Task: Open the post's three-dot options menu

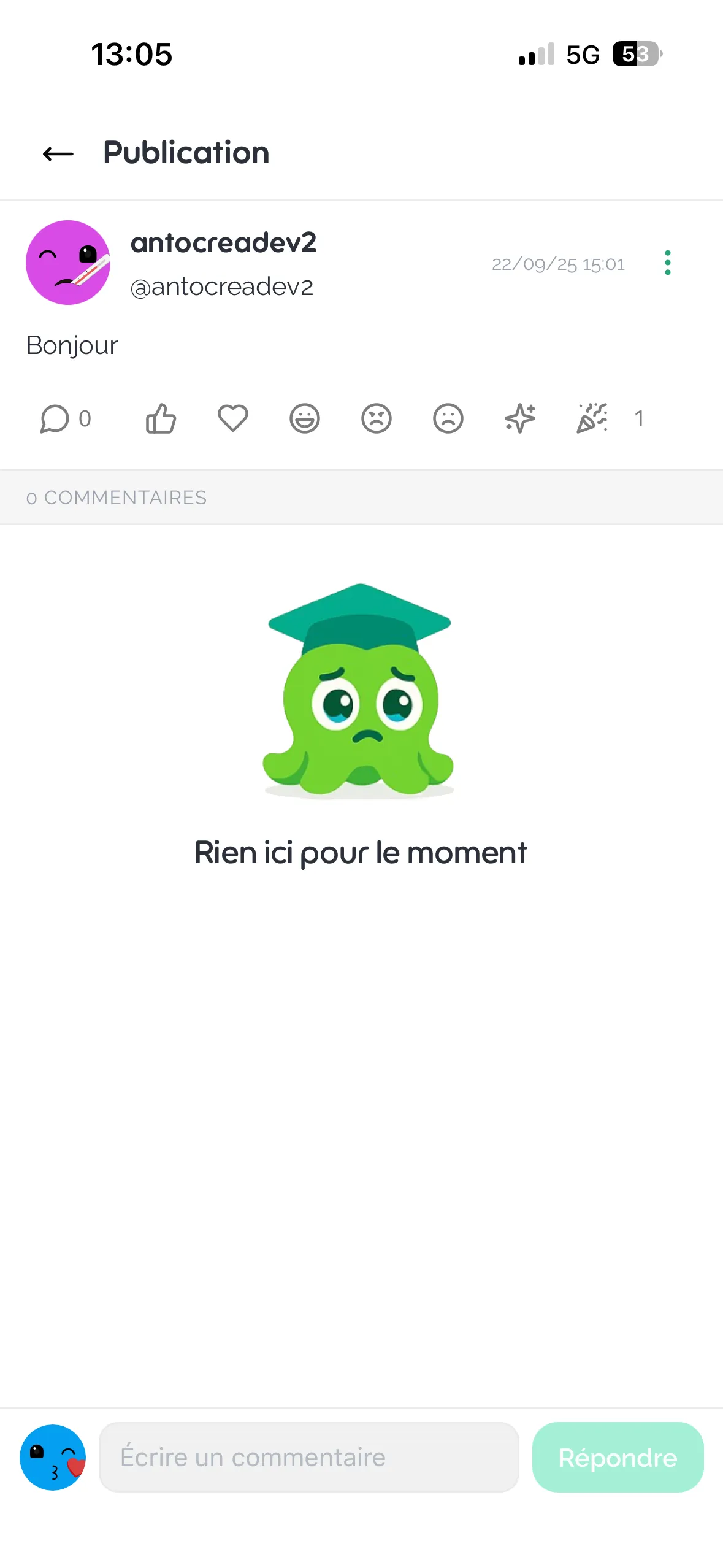Action: (x=667, y=263)
